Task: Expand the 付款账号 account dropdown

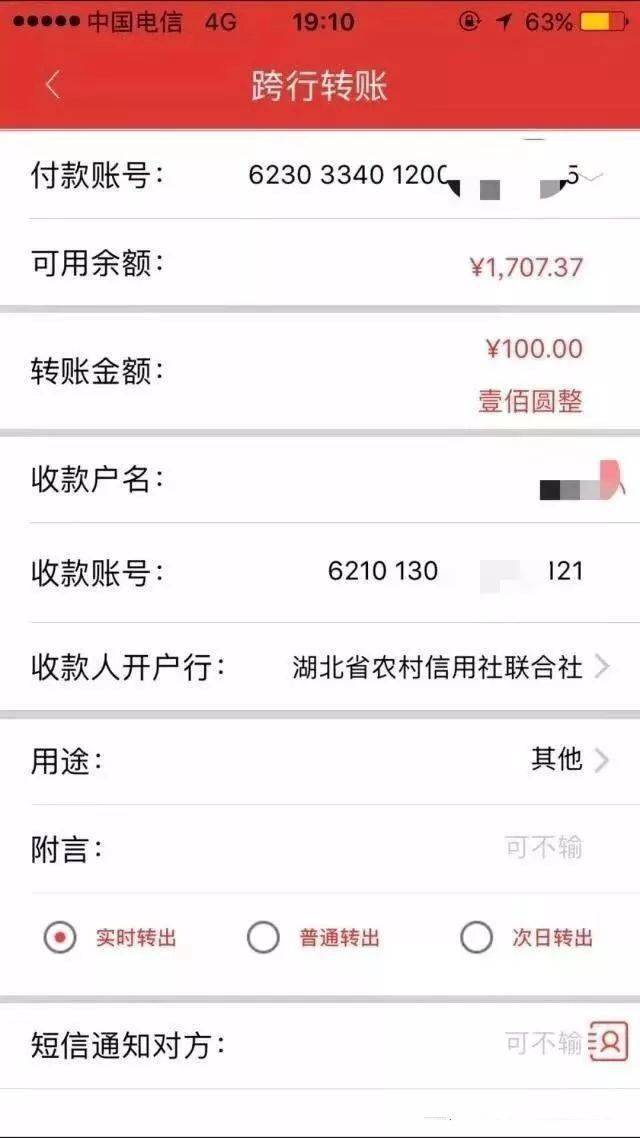Action: tap(594, 177)
